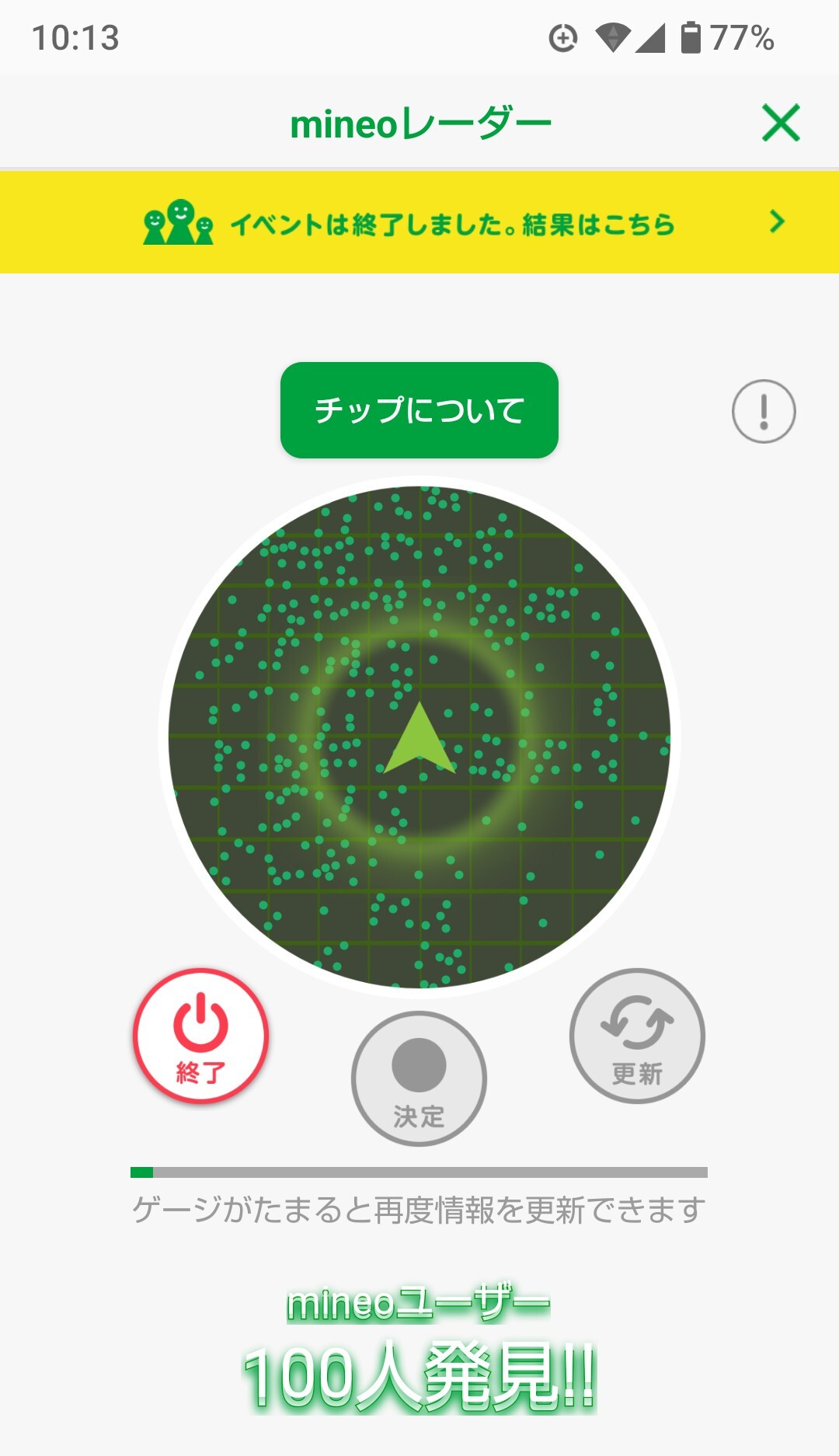
Task: Tap the 決定 button
Action: click(419, 1078)
